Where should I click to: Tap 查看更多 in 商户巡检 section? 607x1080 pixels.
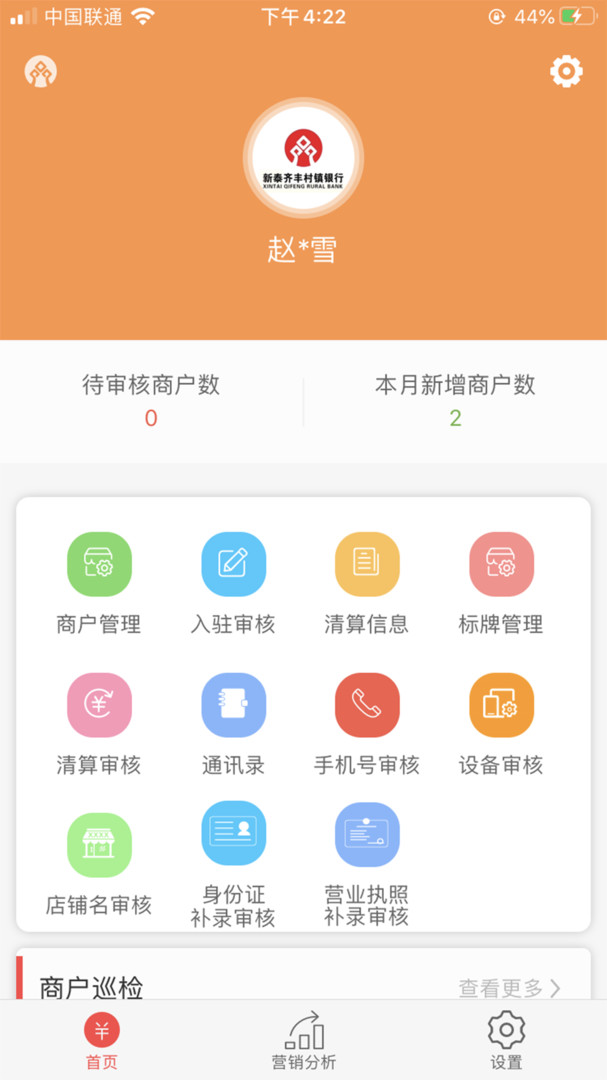coord(509,988)
